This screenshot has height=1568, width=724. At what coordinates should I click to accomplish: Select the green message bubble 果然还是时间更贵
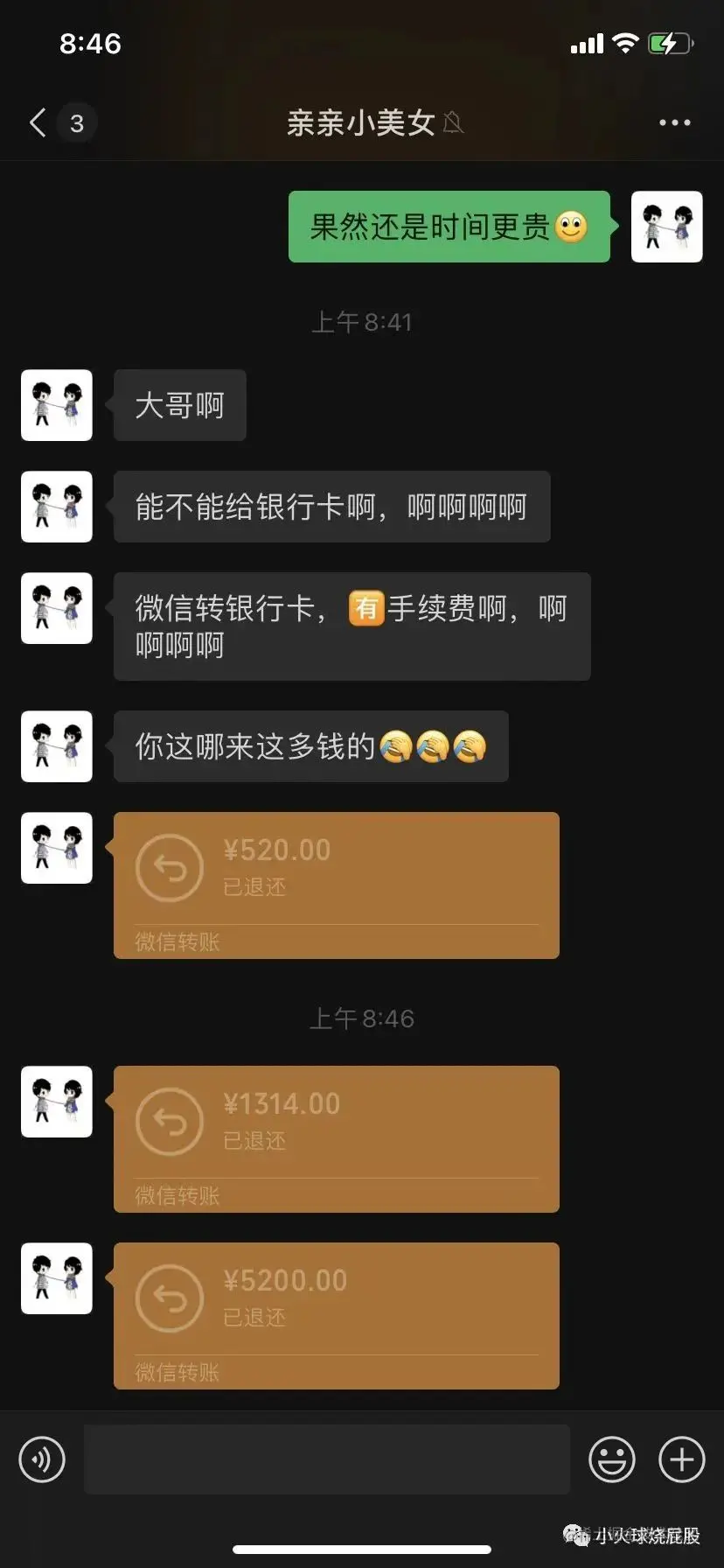[449, 227]
